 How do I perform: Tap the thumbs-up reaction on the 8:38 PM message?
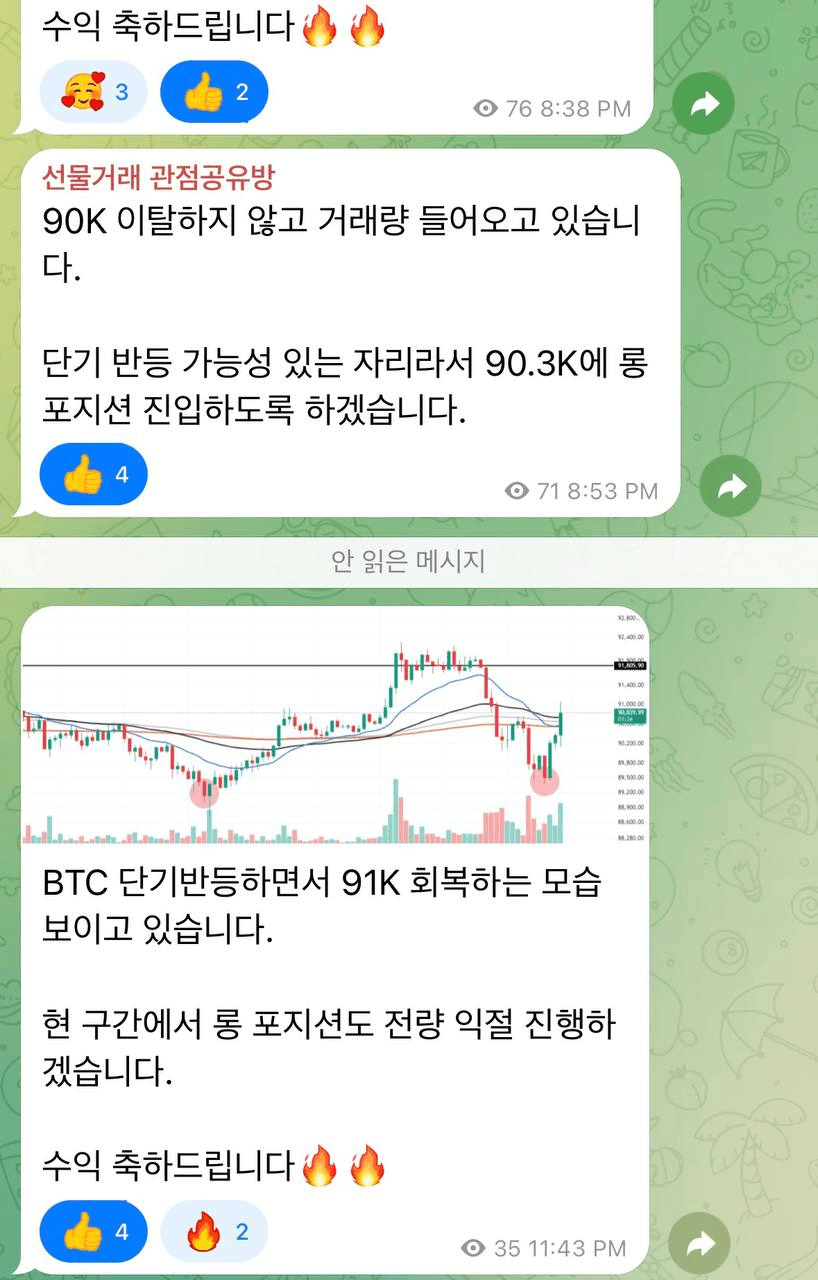click(x=214, y=92)
